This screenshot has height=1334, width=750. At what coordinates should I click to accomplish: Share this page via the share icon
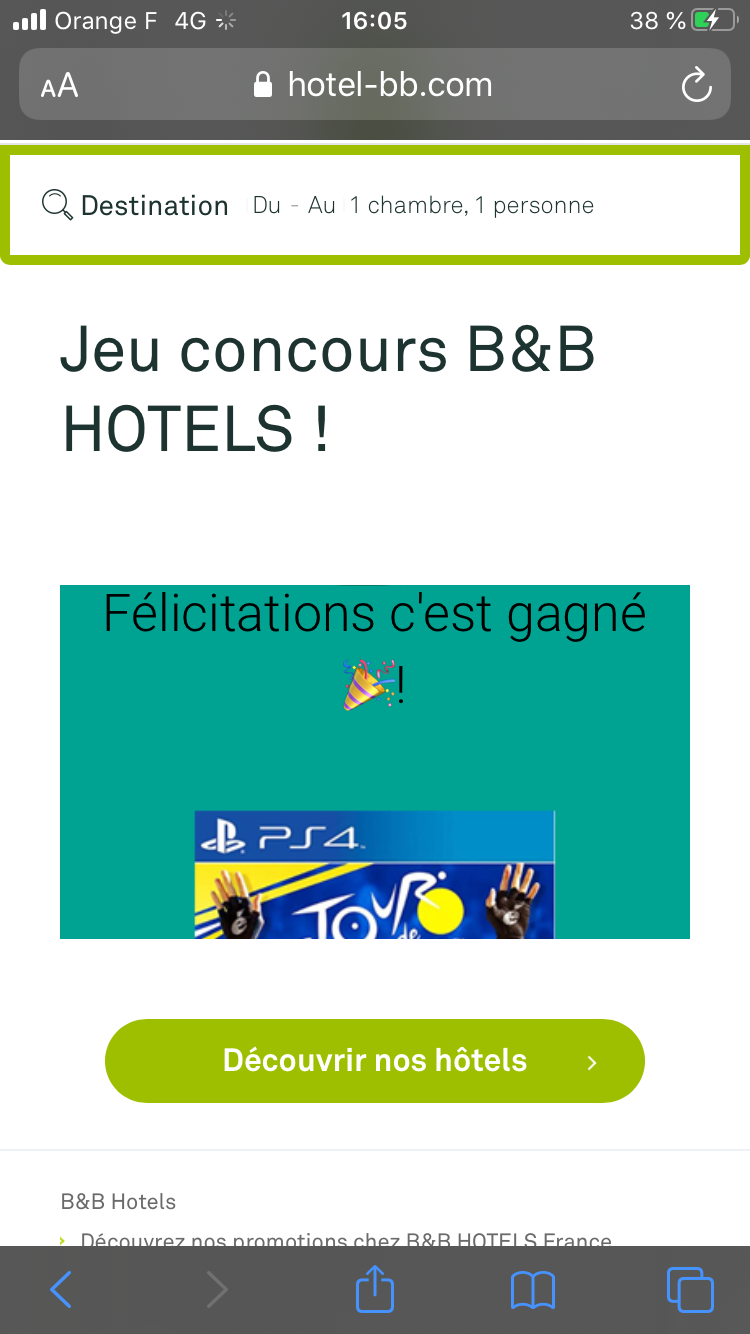[375, 1290]
